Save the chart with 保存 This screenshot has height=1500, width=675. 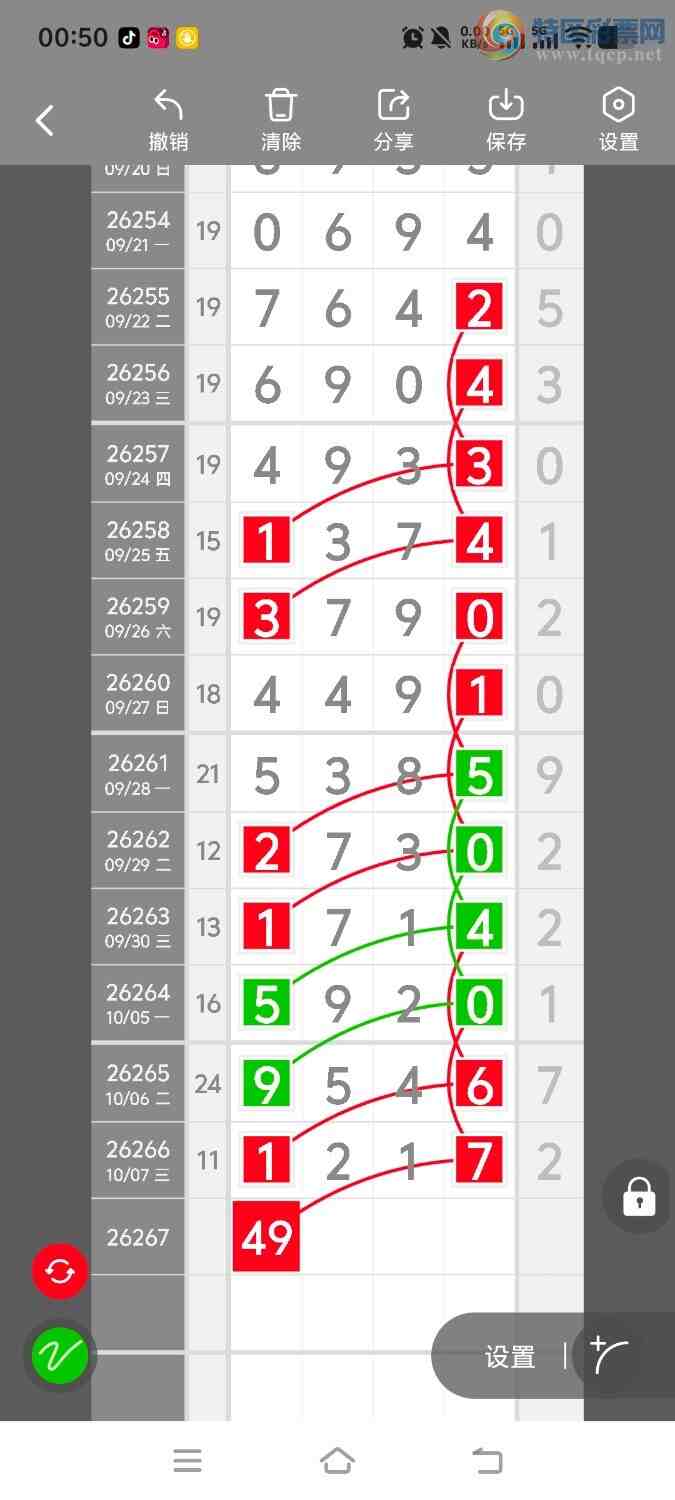506,120
